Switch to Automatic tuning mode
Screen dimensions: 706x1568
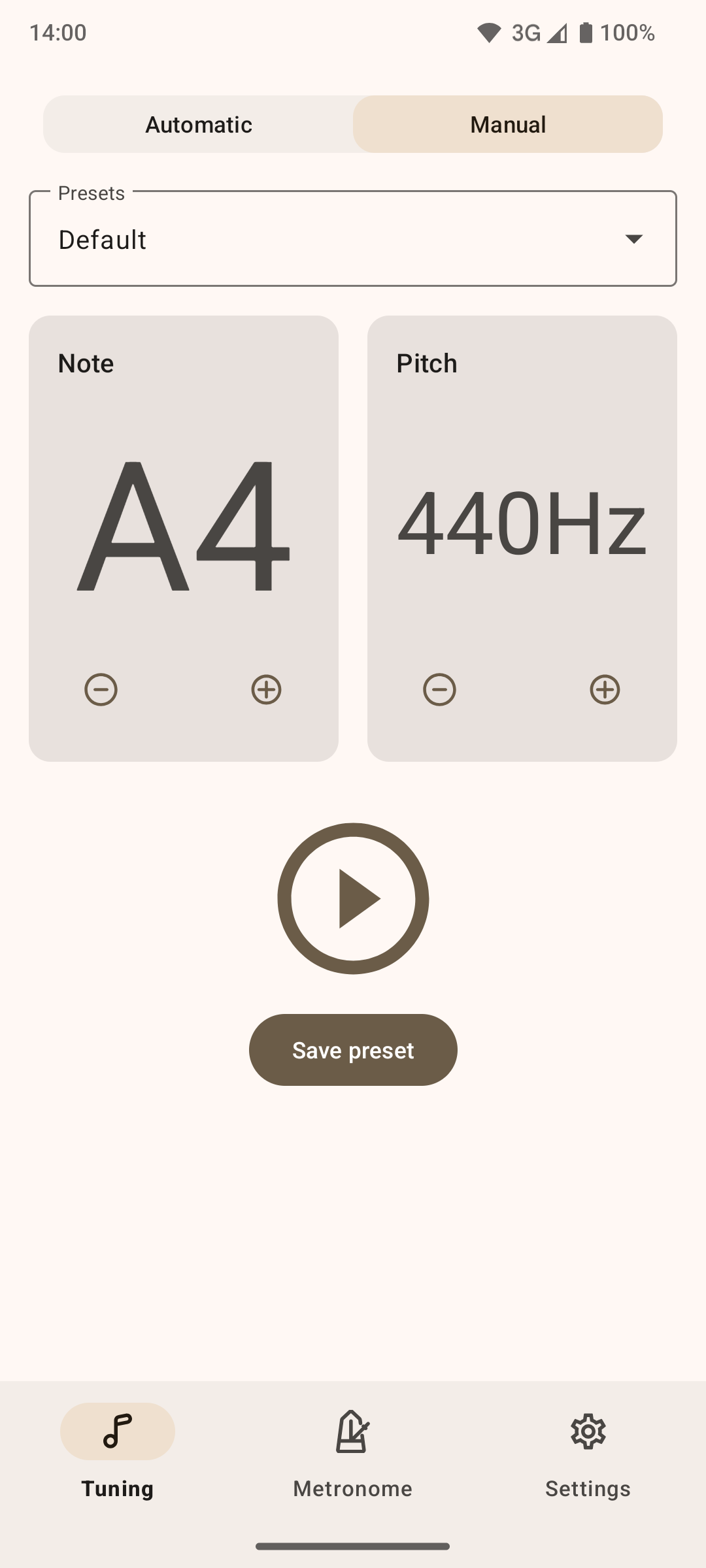pos(199,124)
